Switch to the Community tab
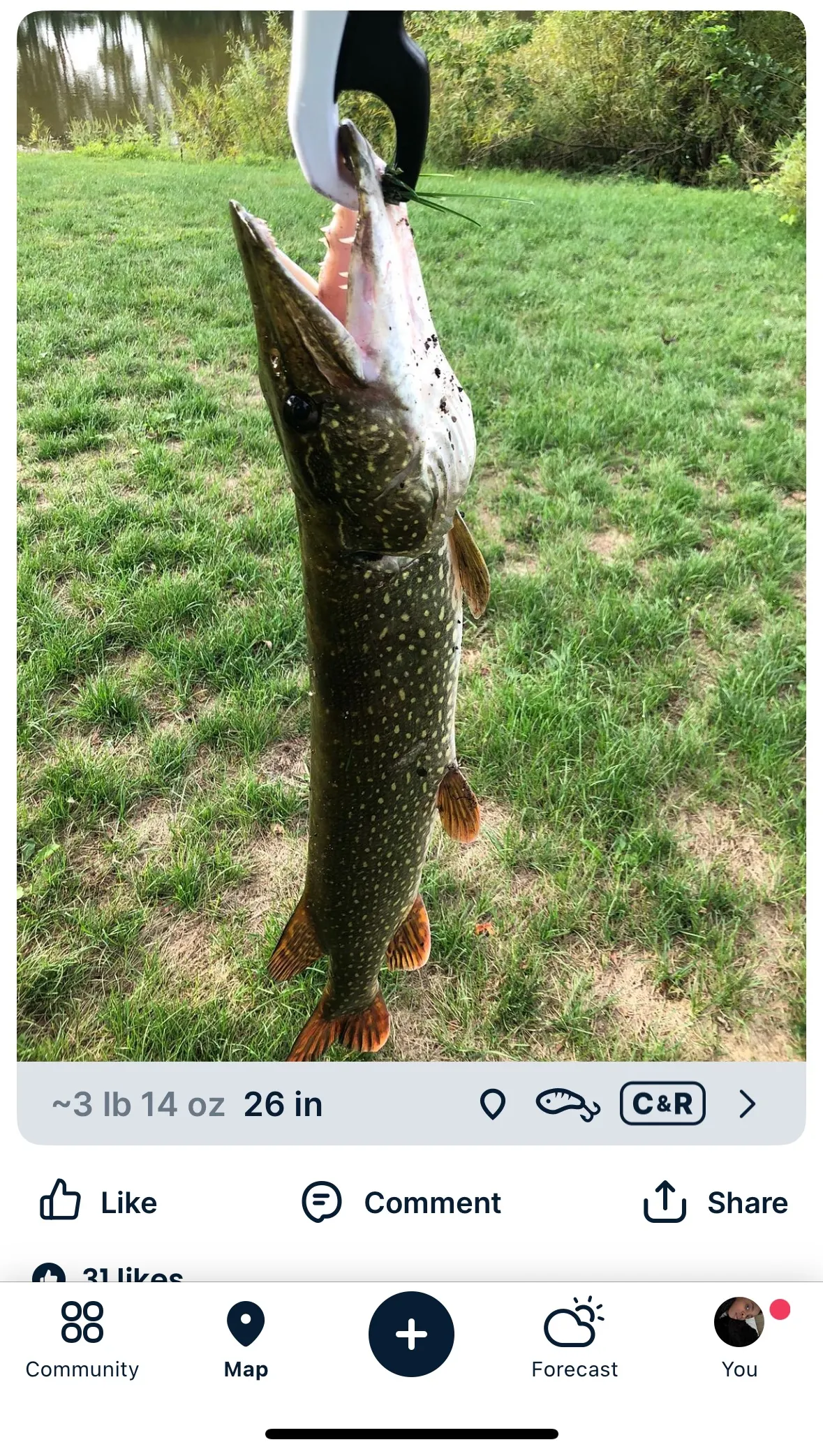 [x=82, y=1339]
